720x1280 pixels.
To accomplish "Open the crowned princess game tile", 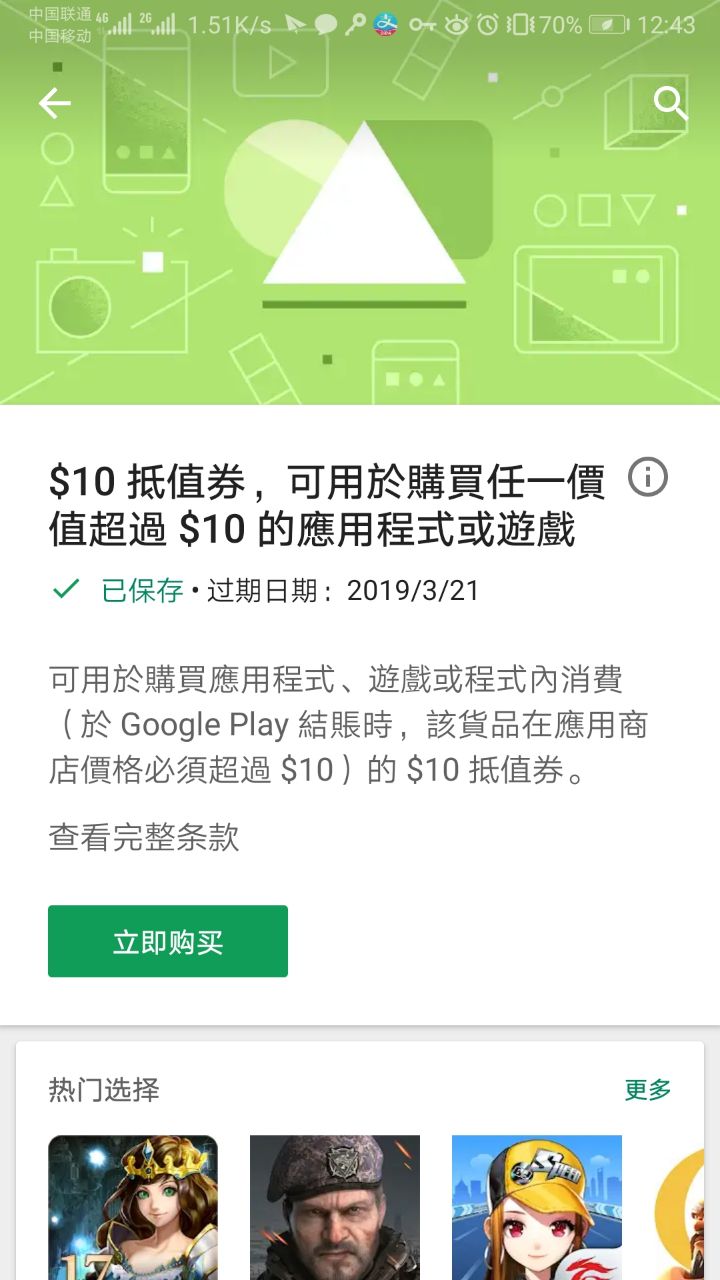I will (133, 1207).
